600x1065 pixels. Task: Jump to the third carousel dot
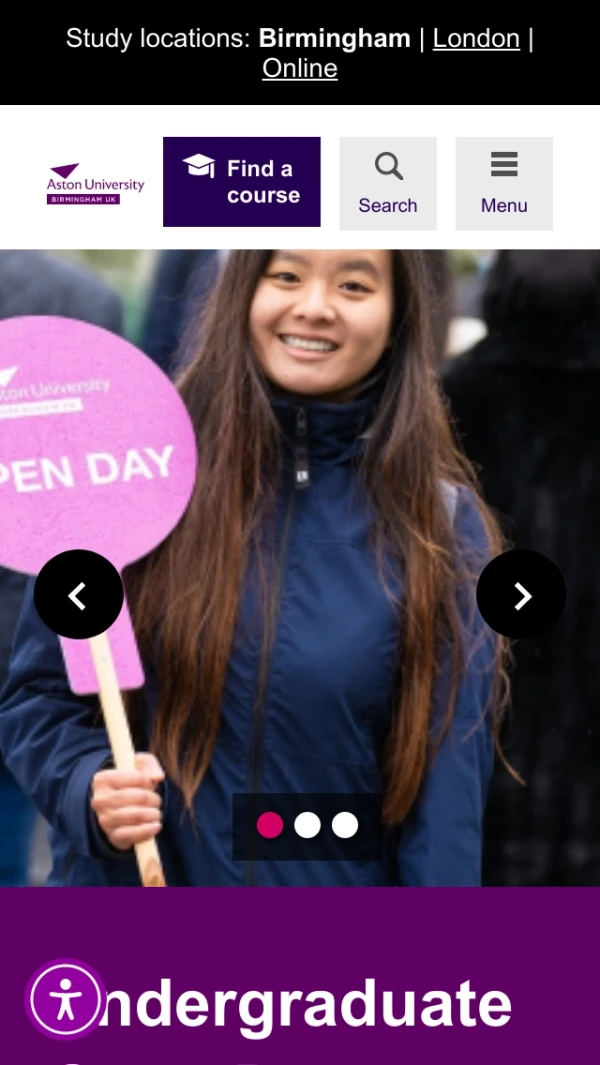[x=345, y=825]
